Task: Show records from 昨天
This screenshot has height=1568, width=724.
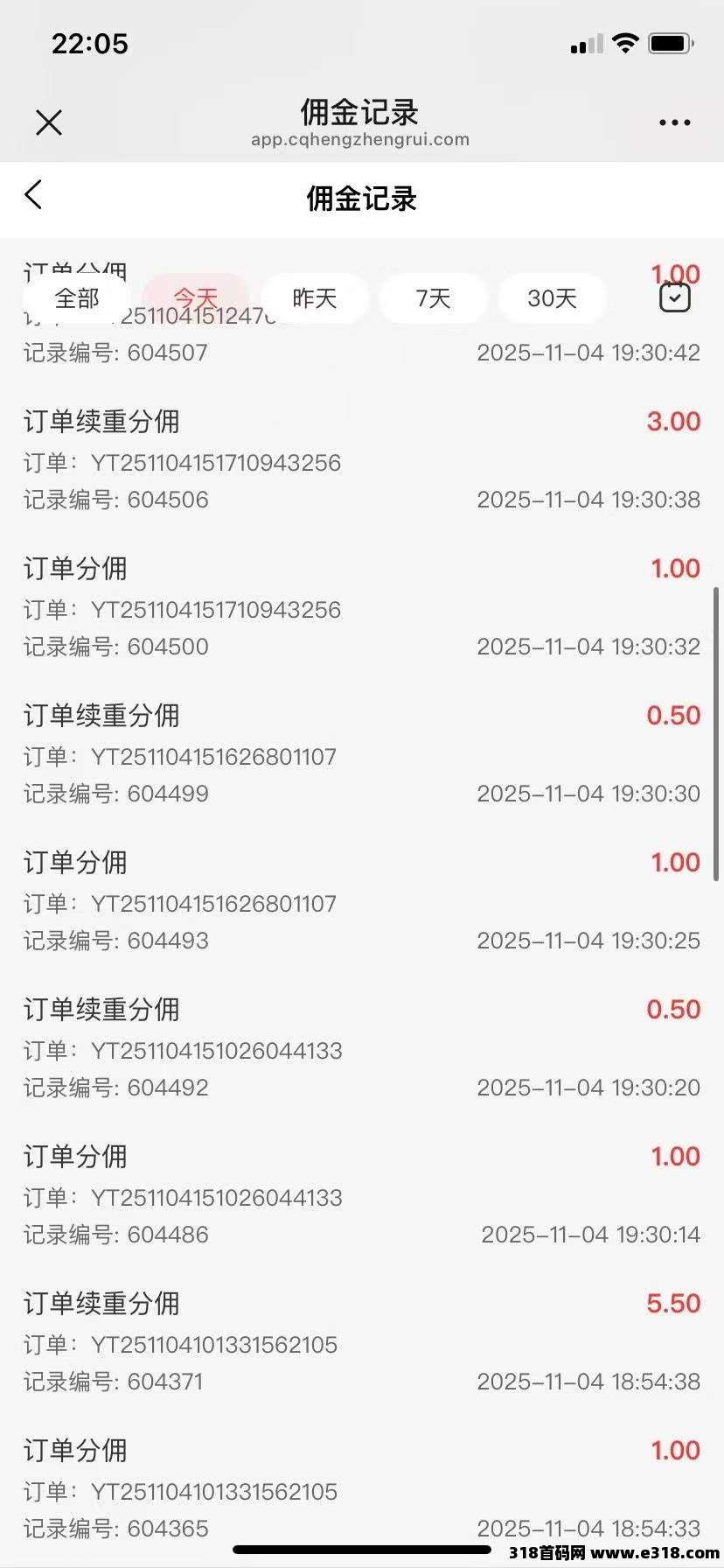Action: point(315,298)
